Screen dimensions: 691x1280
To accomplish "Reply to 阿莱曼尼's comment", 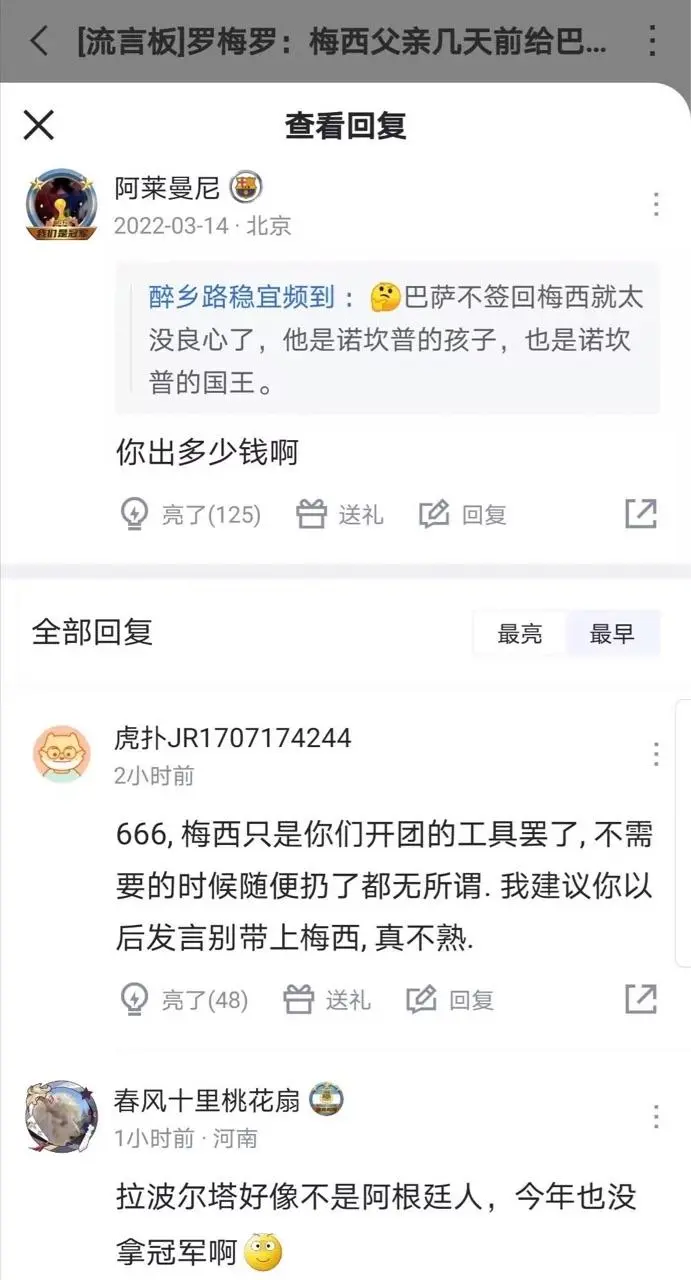I will click(x=463, y=514).
